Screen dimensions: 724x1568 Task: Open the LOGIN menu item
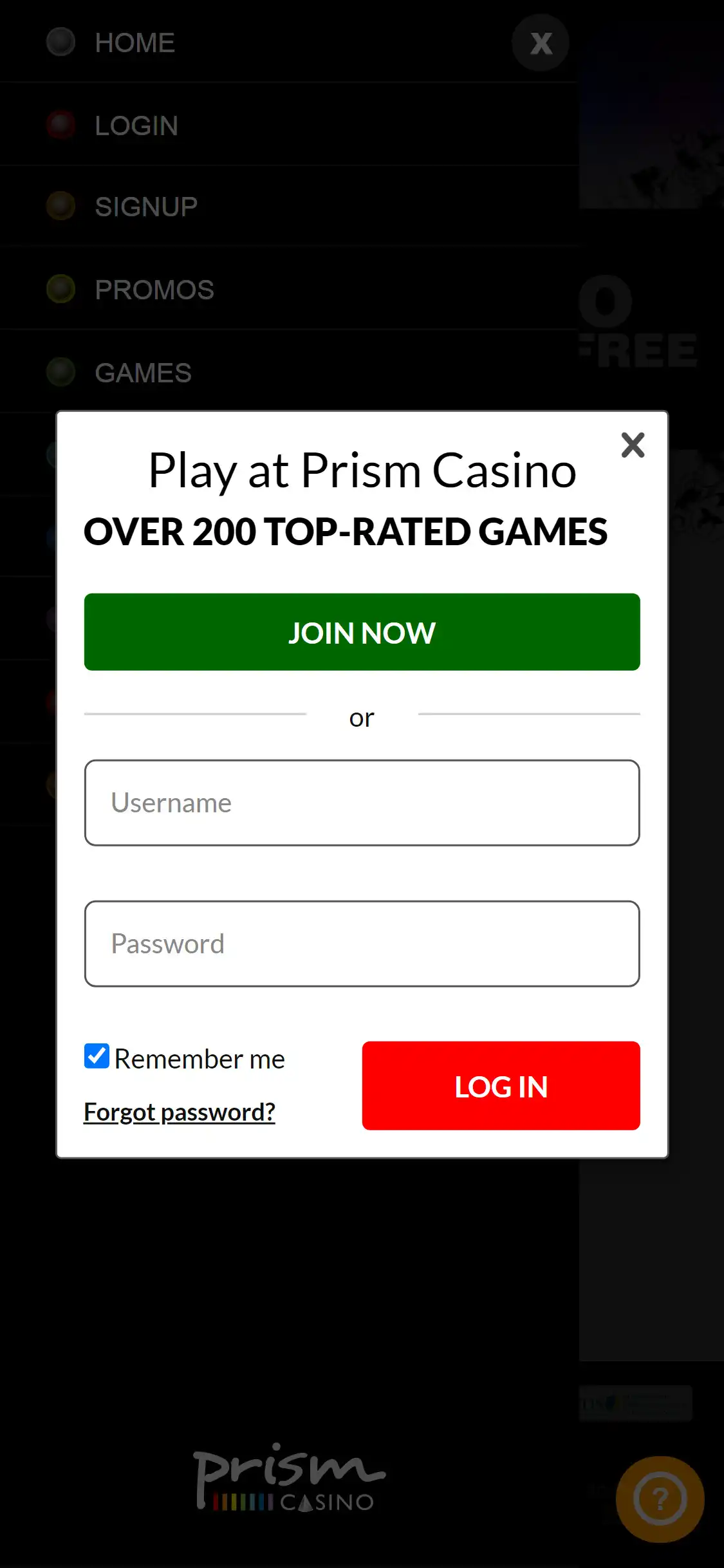136,126
